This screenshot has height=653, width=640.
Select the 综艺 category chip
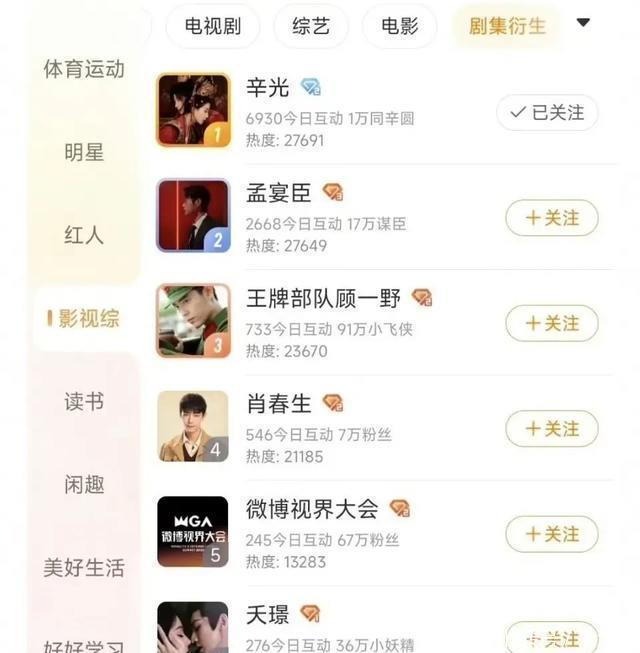point(310,26)
